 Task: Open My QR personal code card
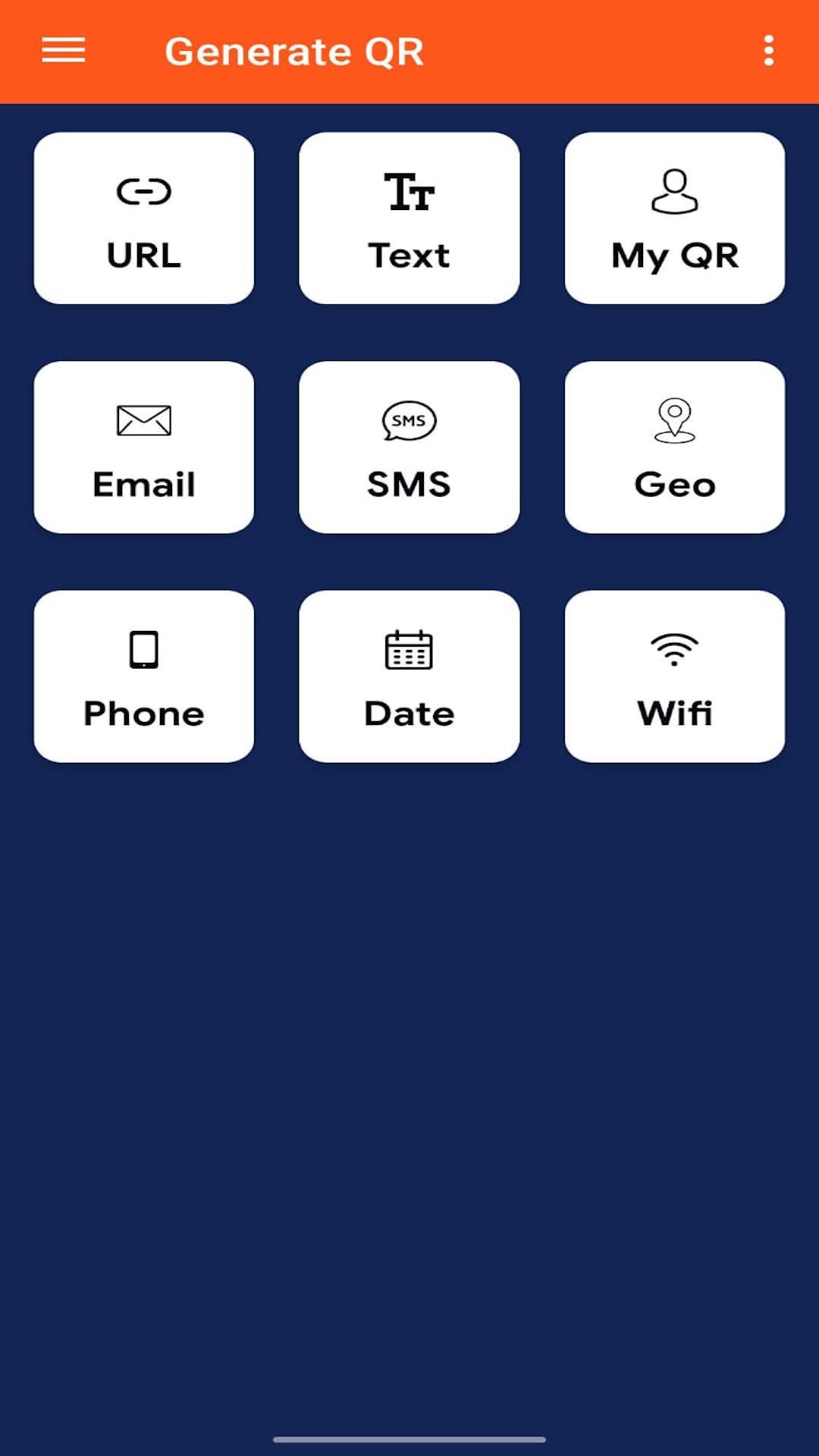pyautogui.click(x=674, y=218)
